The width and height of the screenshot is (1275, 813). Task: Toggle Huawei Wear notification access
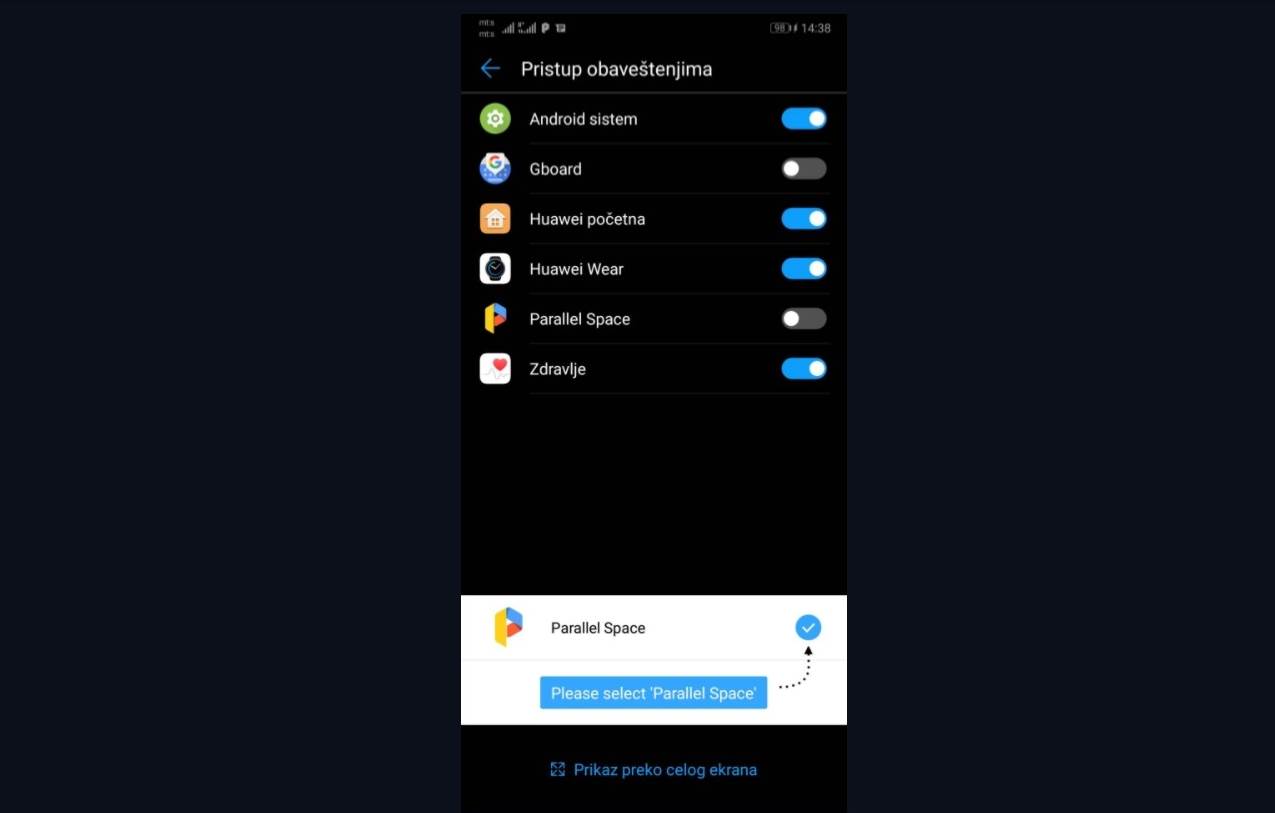pyautogui.click(x=803, y=269)
